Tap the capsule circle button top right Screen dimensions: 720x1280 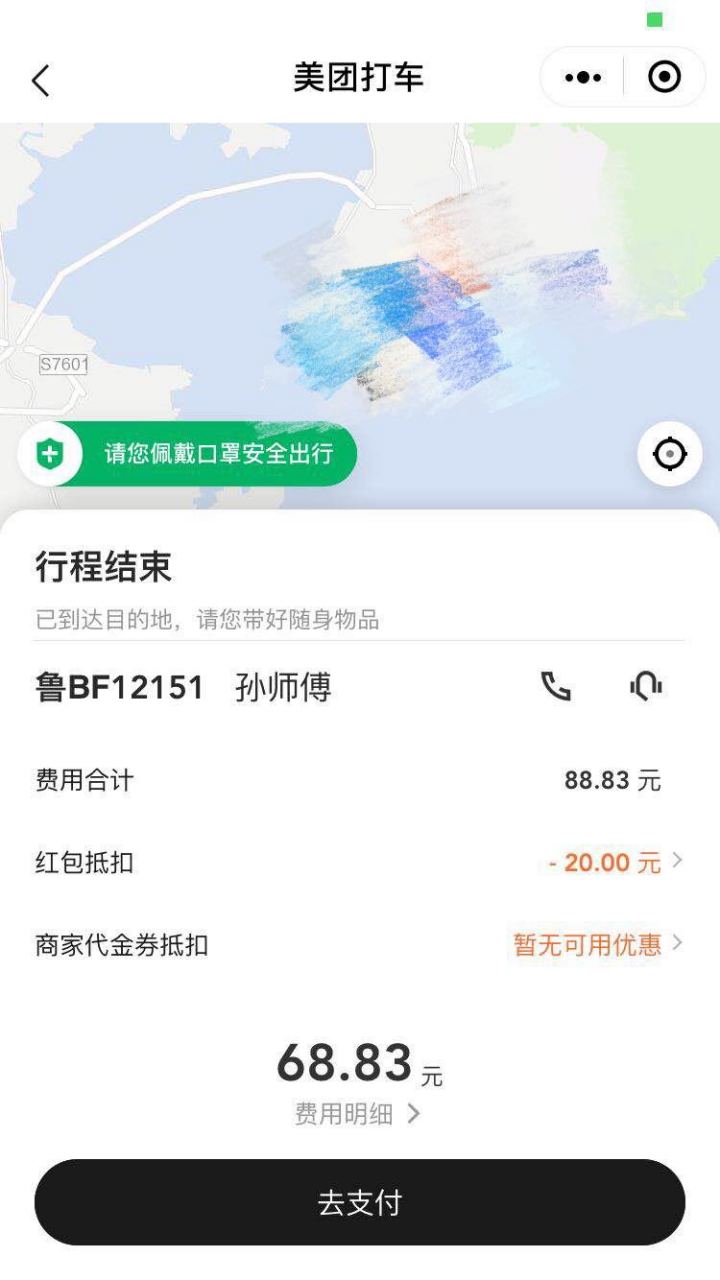pyautogui.click(x=664, y=76)
